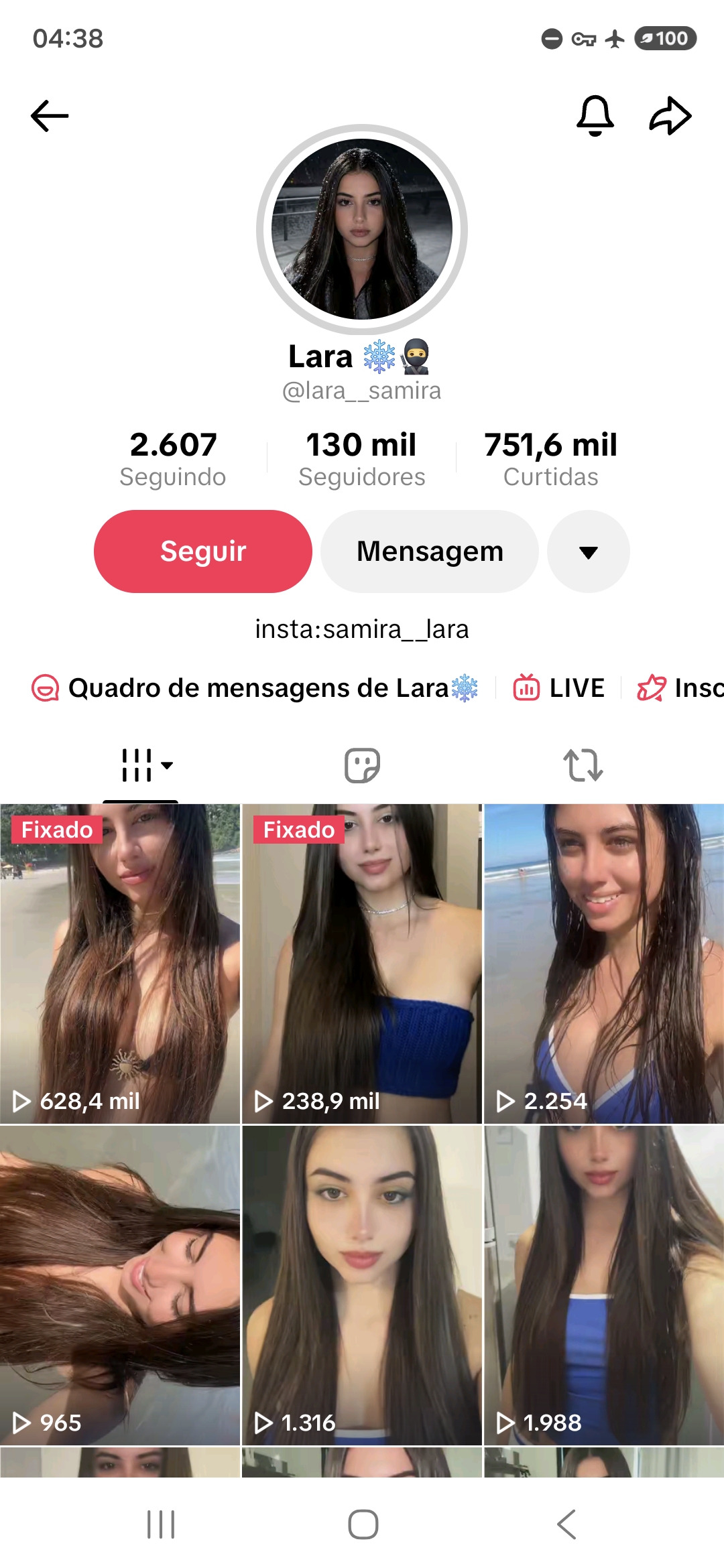Open the video with 965 views
Image resolution: width=724 pixels, height=1568 pixels.
[120, 1285]
